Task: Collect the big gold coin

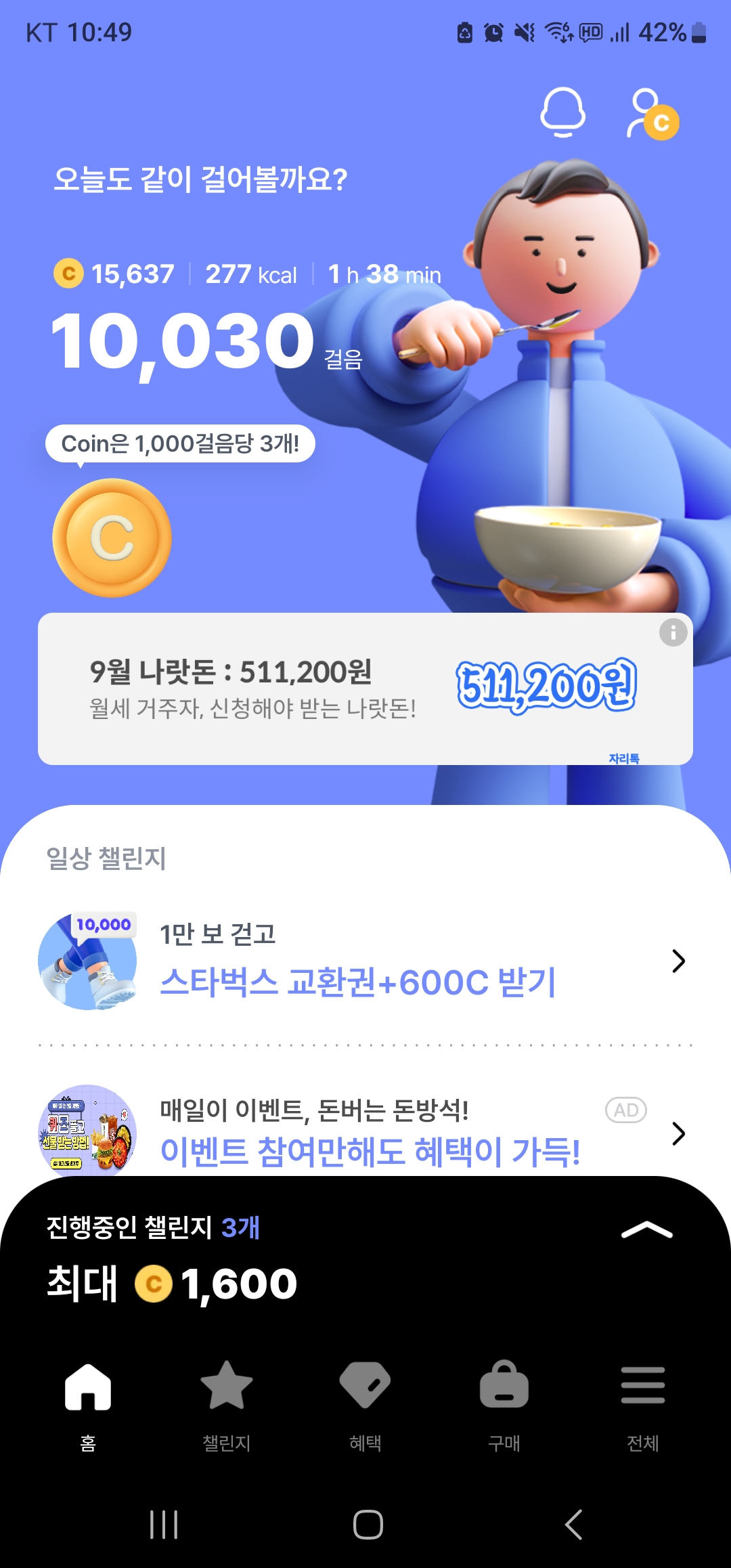Action: tap(112, 538)
